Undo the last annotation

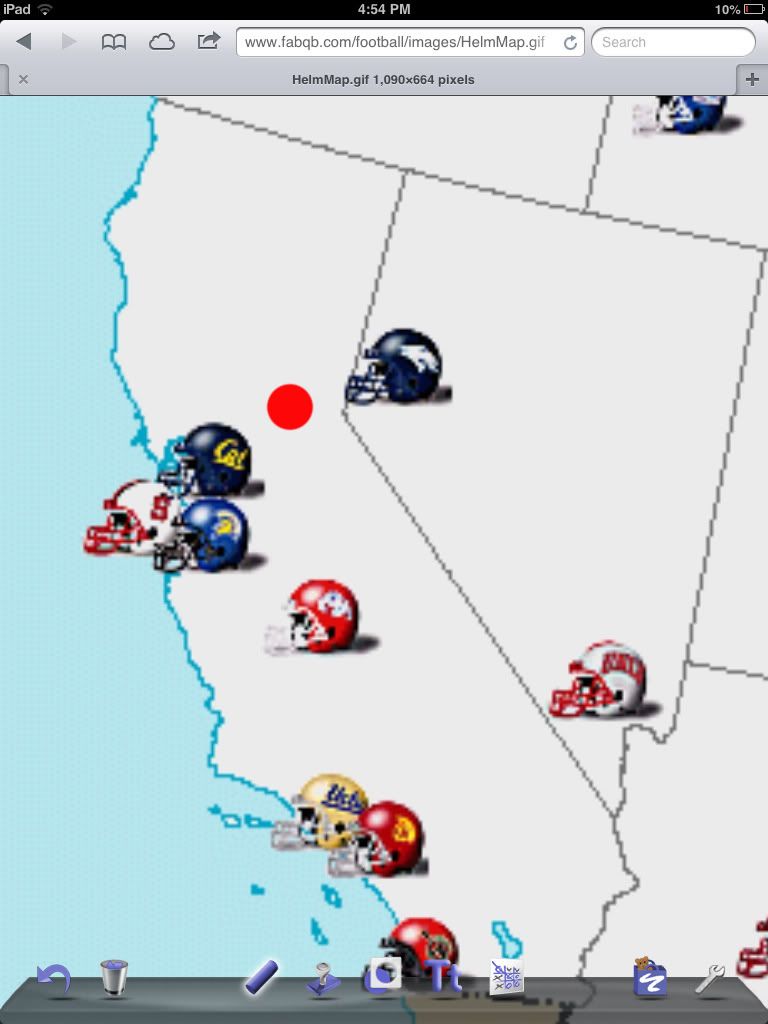[x=53, y=977]
